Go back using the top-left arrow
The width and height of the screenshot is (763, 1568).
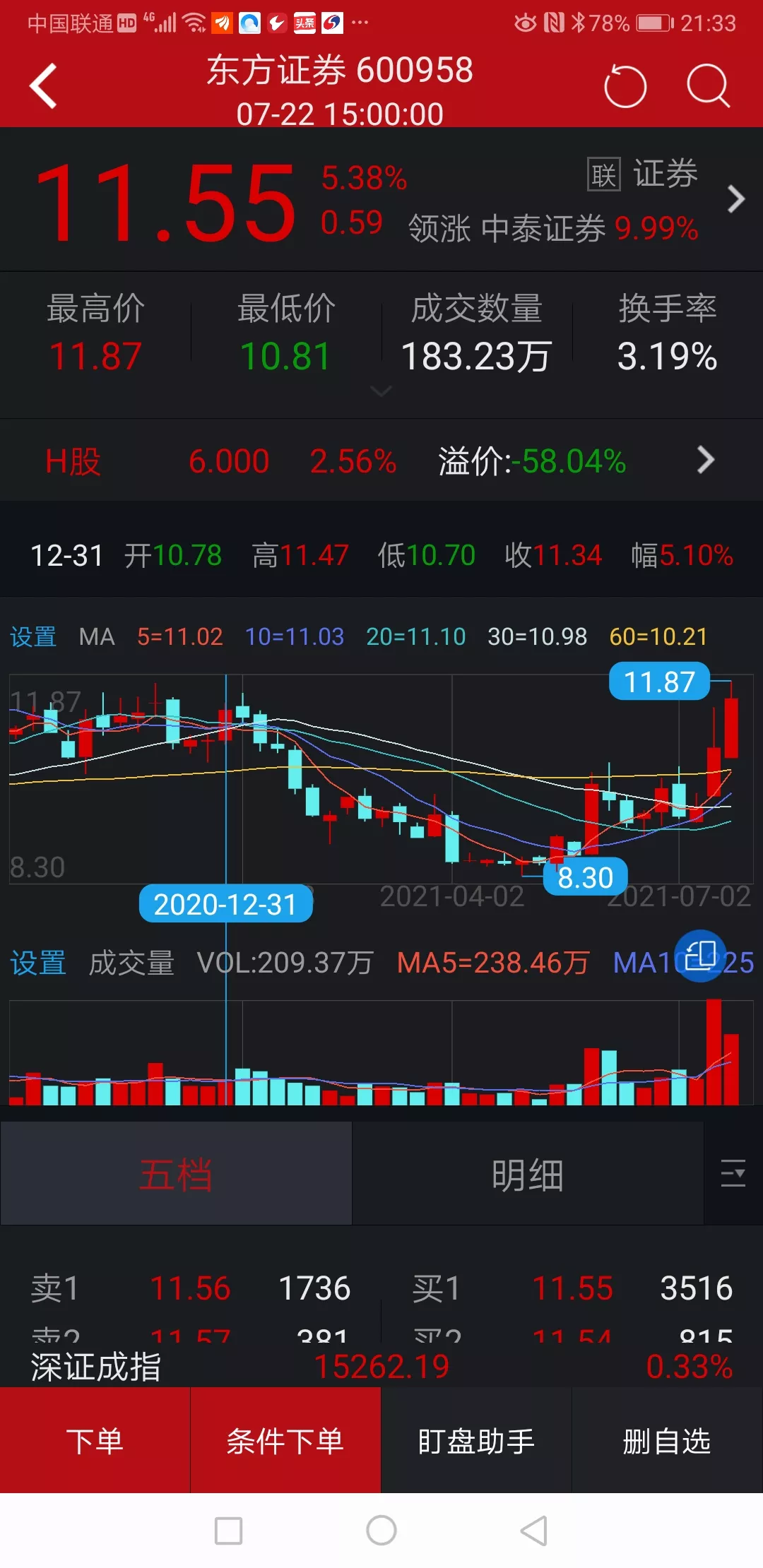(x=43, y=86)
